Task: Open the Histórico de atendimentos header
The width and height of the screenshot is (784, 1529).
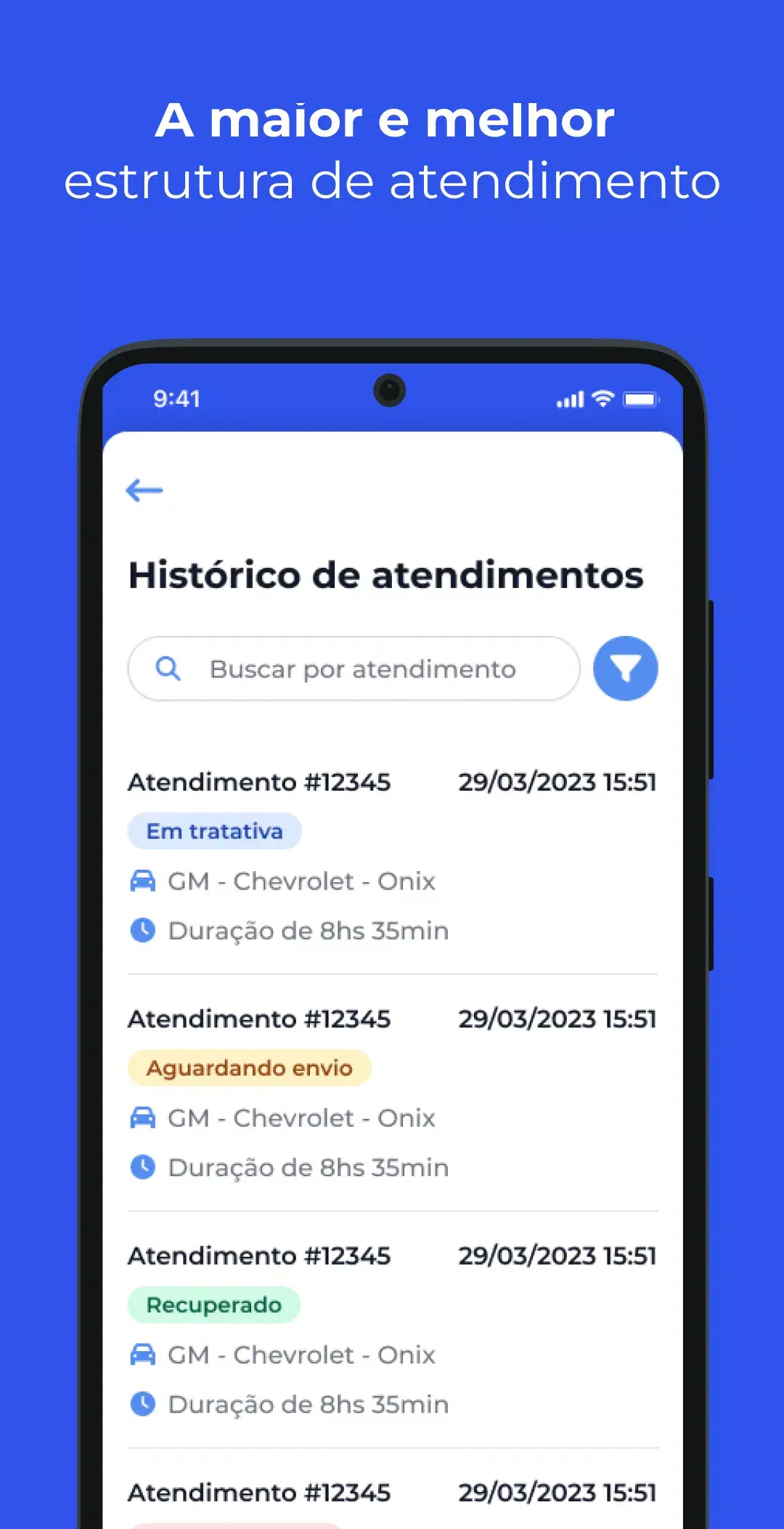Action: (x=385, y=574)
